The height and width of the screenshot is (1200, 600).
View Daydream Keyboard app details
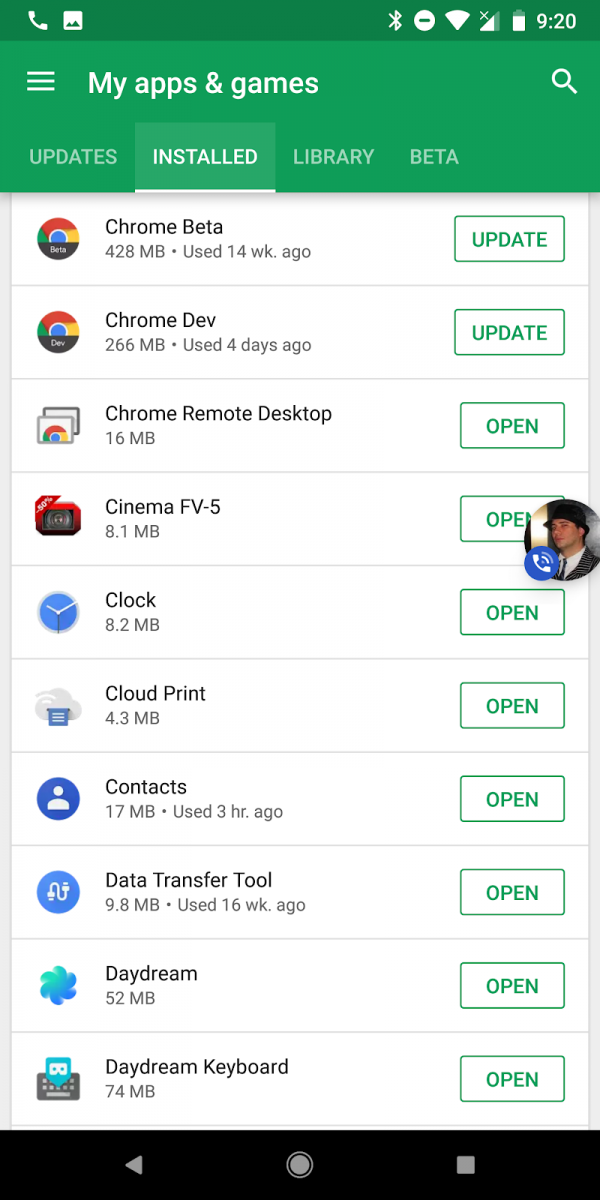pos(230,1079)
